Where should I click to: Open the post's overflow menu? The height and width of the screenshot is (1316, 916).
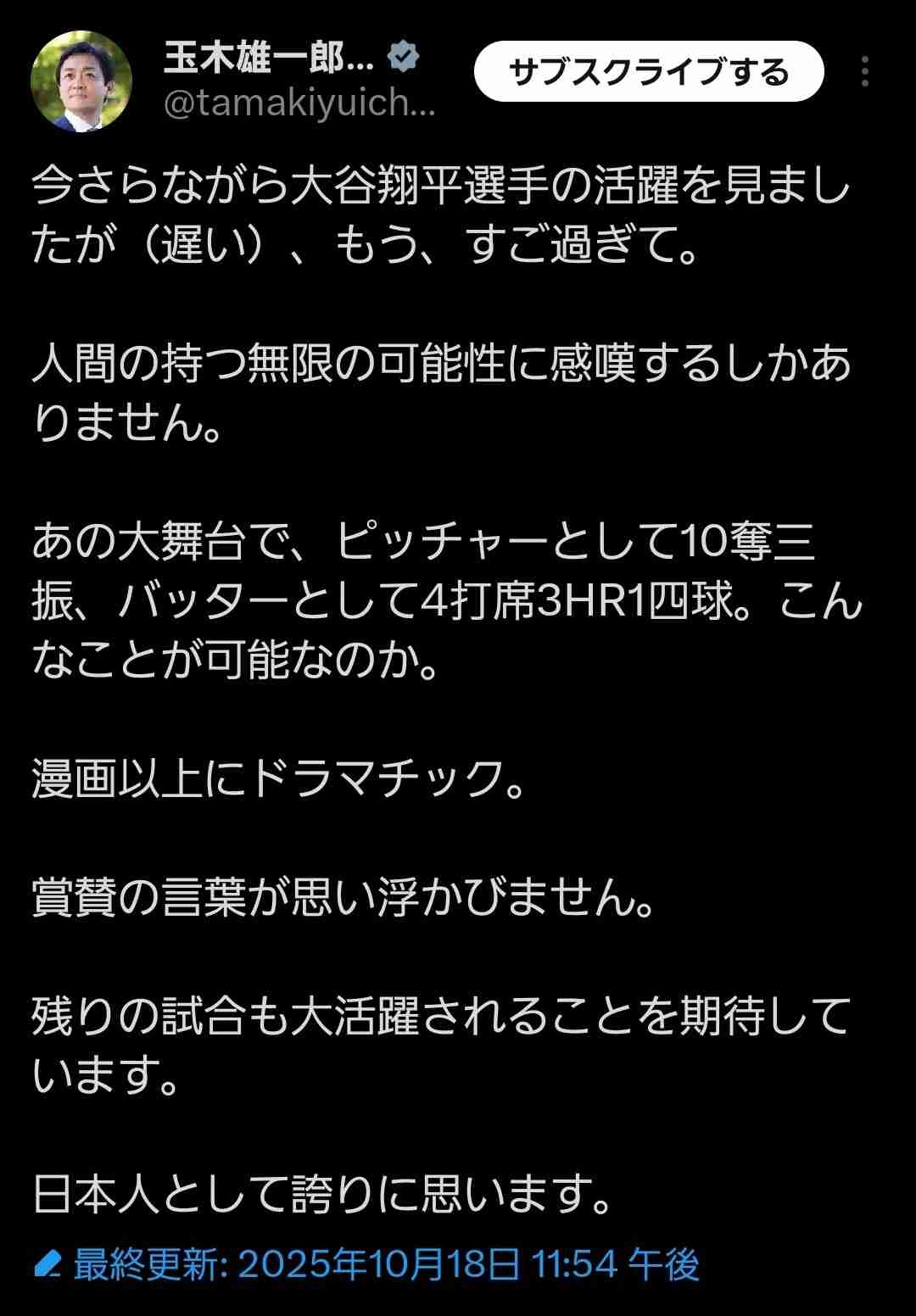click(864, 72)
